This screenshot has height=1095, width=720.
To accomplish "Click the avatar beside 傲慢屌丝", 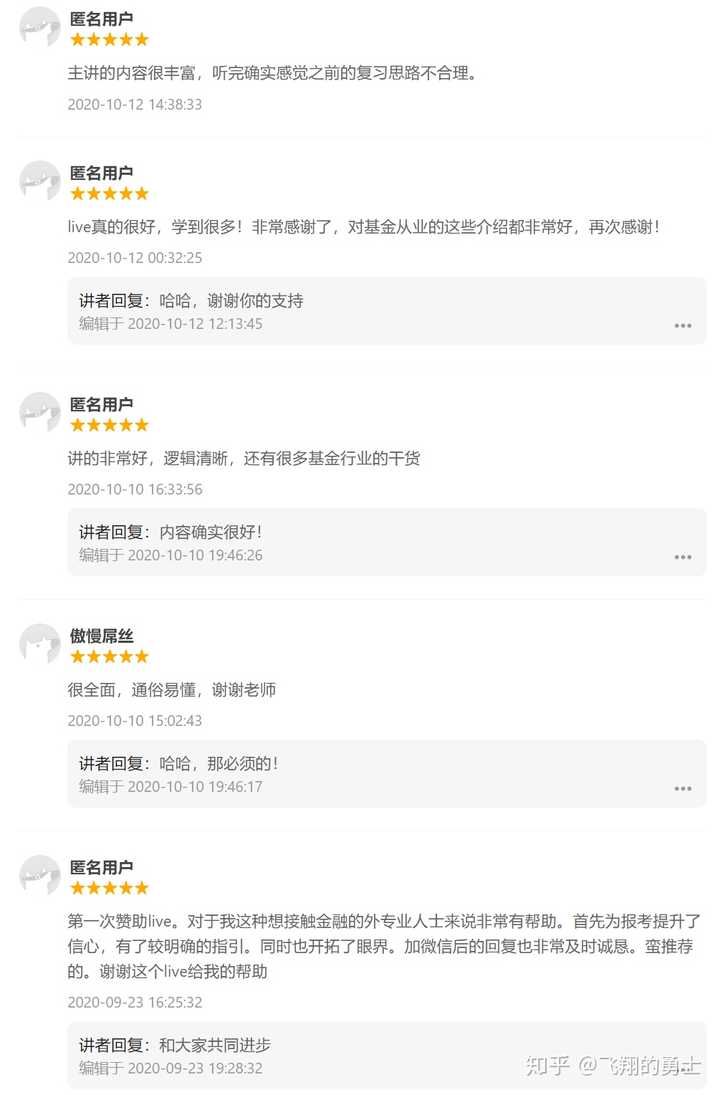I will [x=38, y=646].
